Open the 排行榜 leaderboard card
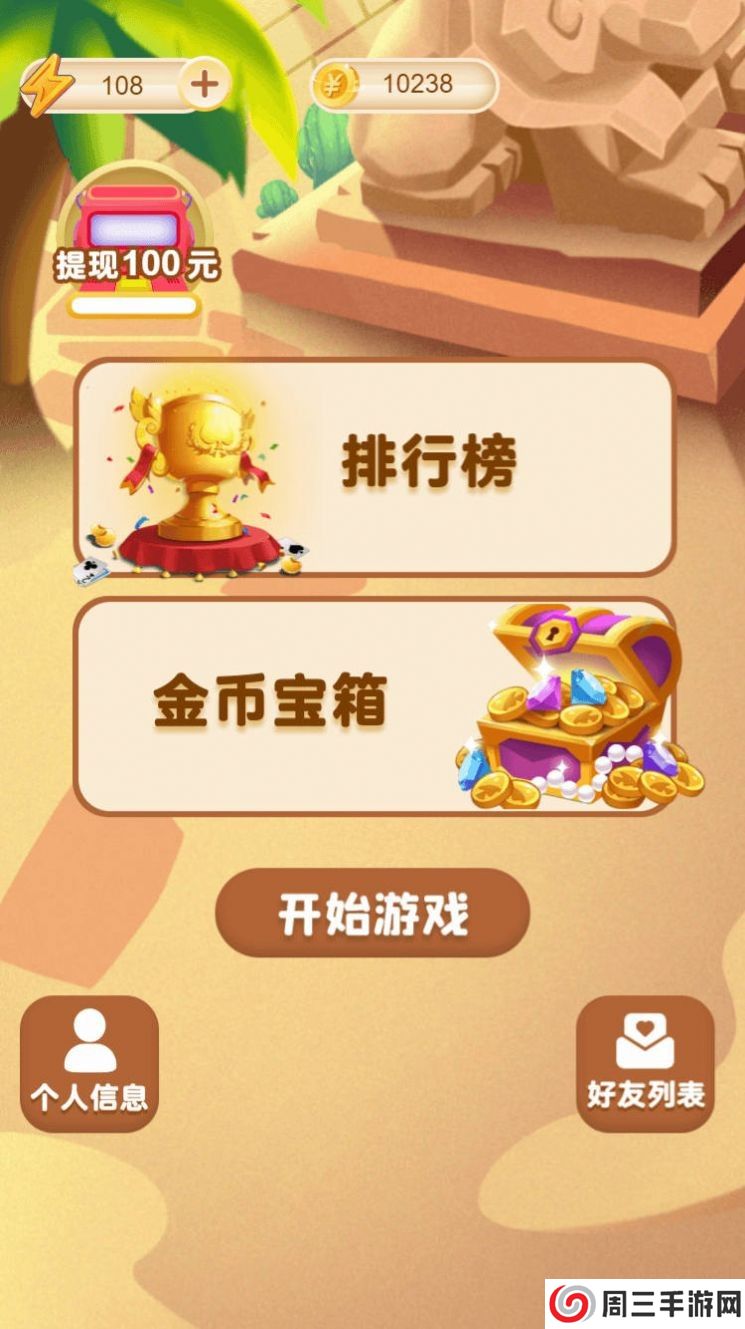Viewport: 745px width, 1329px height. tap(374, 468)
